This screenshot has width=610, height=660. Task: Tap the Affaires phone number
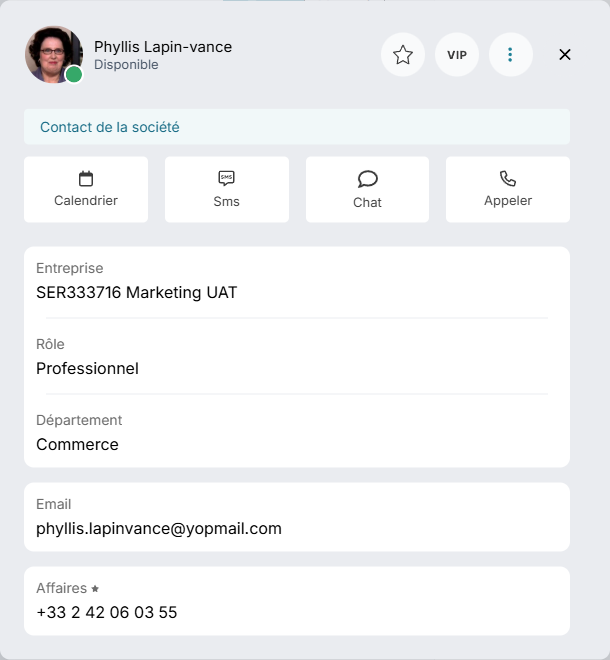point(107,612)
